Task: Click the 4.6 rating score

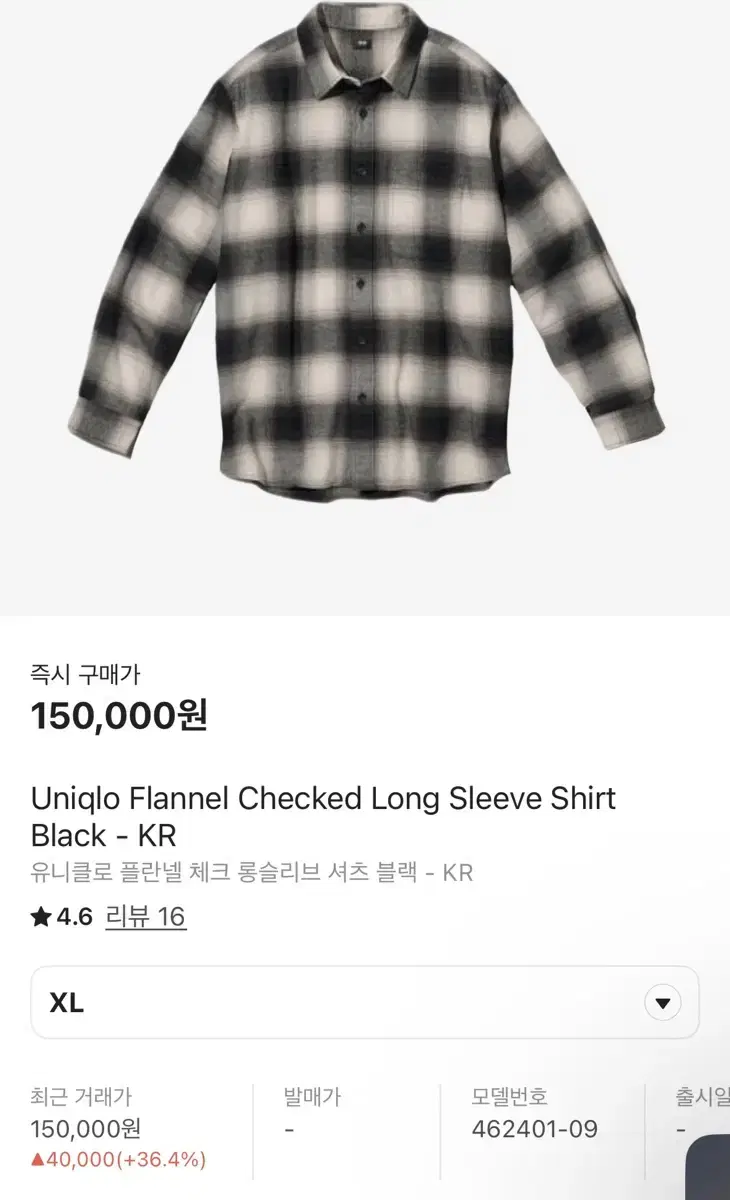Action: click(x=72, y=916)
